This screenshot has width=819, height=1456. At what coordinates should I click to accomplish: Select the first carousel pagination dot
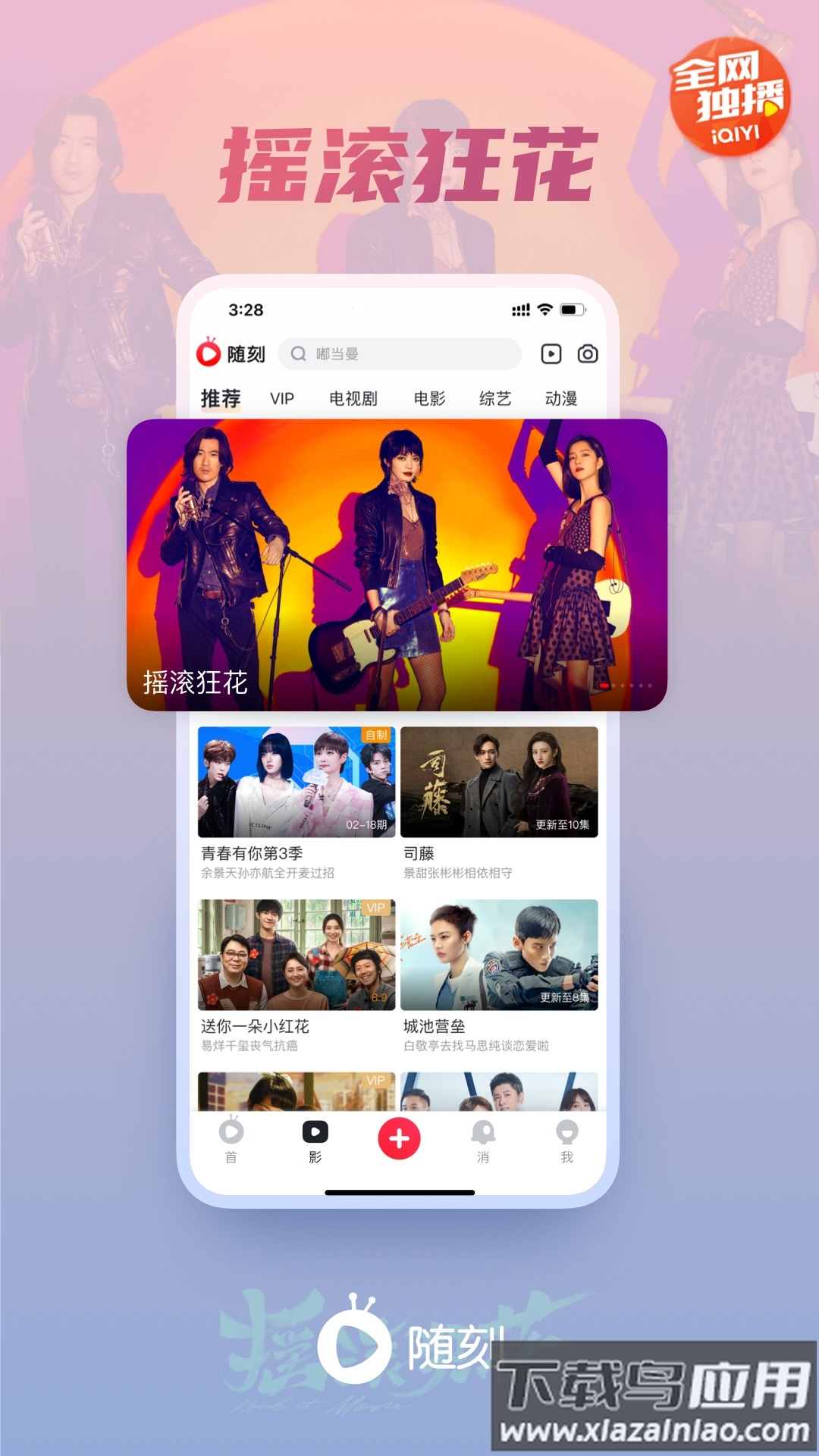[604, 687]
